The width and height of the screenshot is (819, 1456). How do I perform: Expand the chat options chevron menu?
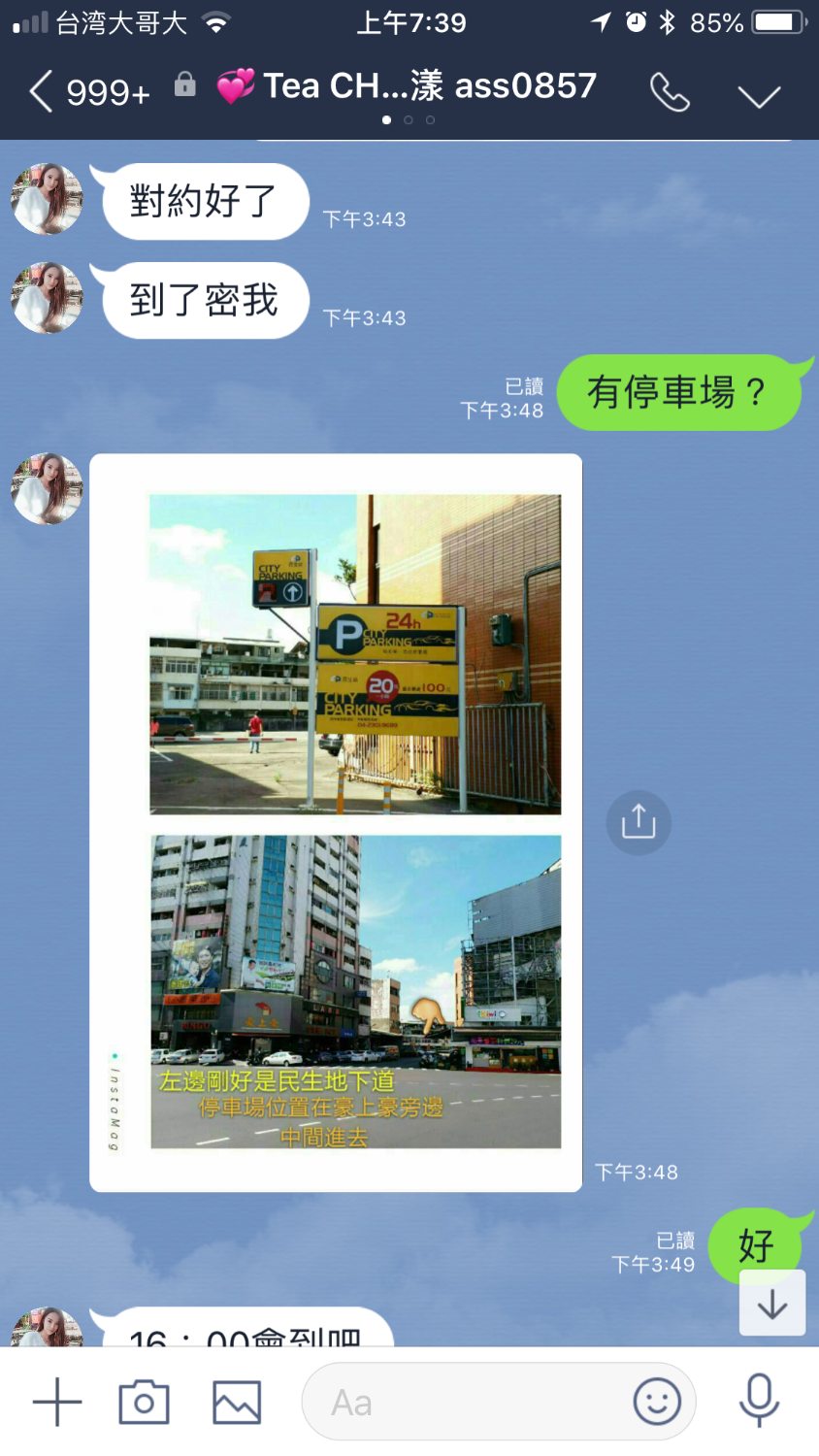pyautogui.click(x=759, y=95)
